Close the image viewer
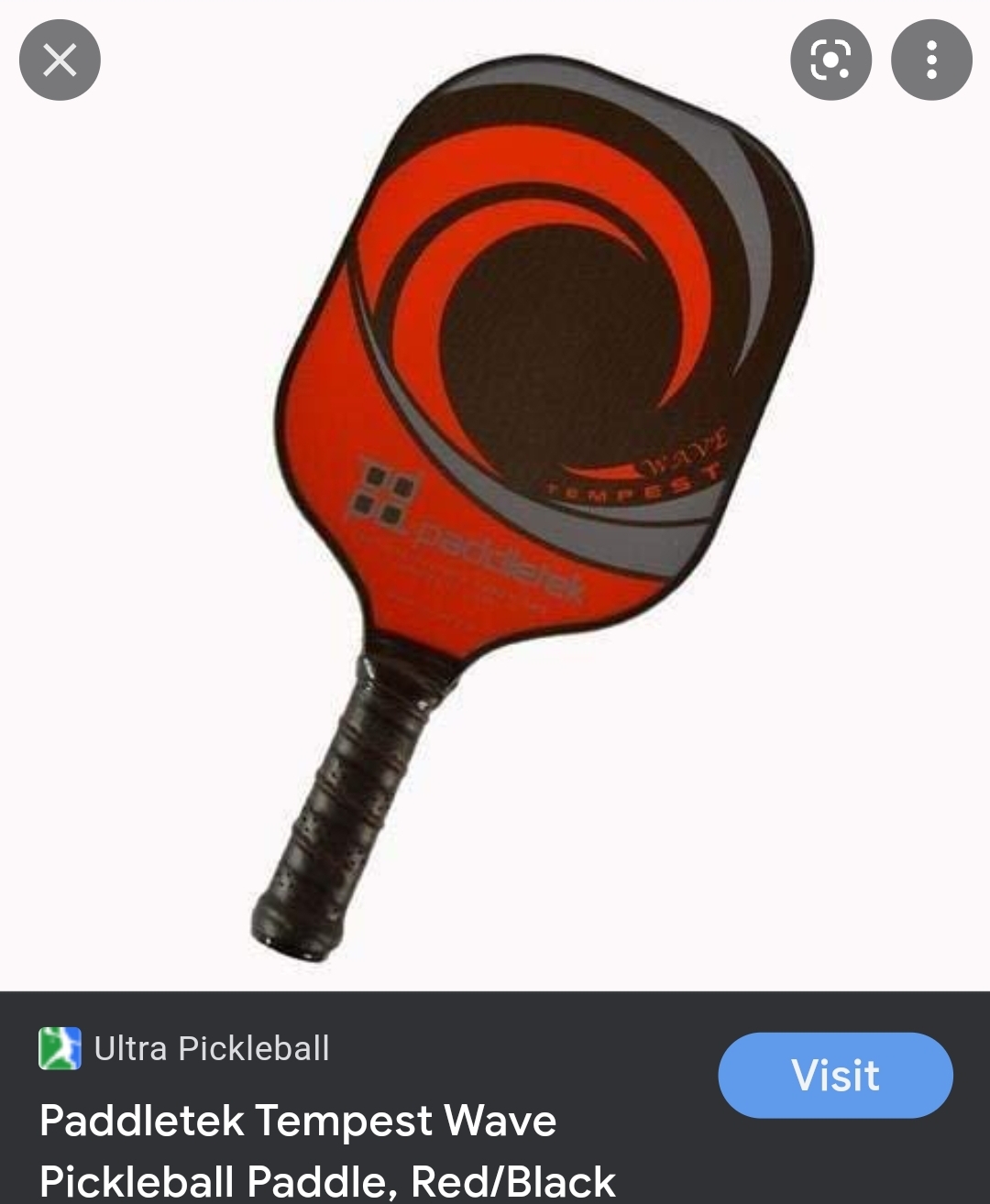 coord(60,60)
